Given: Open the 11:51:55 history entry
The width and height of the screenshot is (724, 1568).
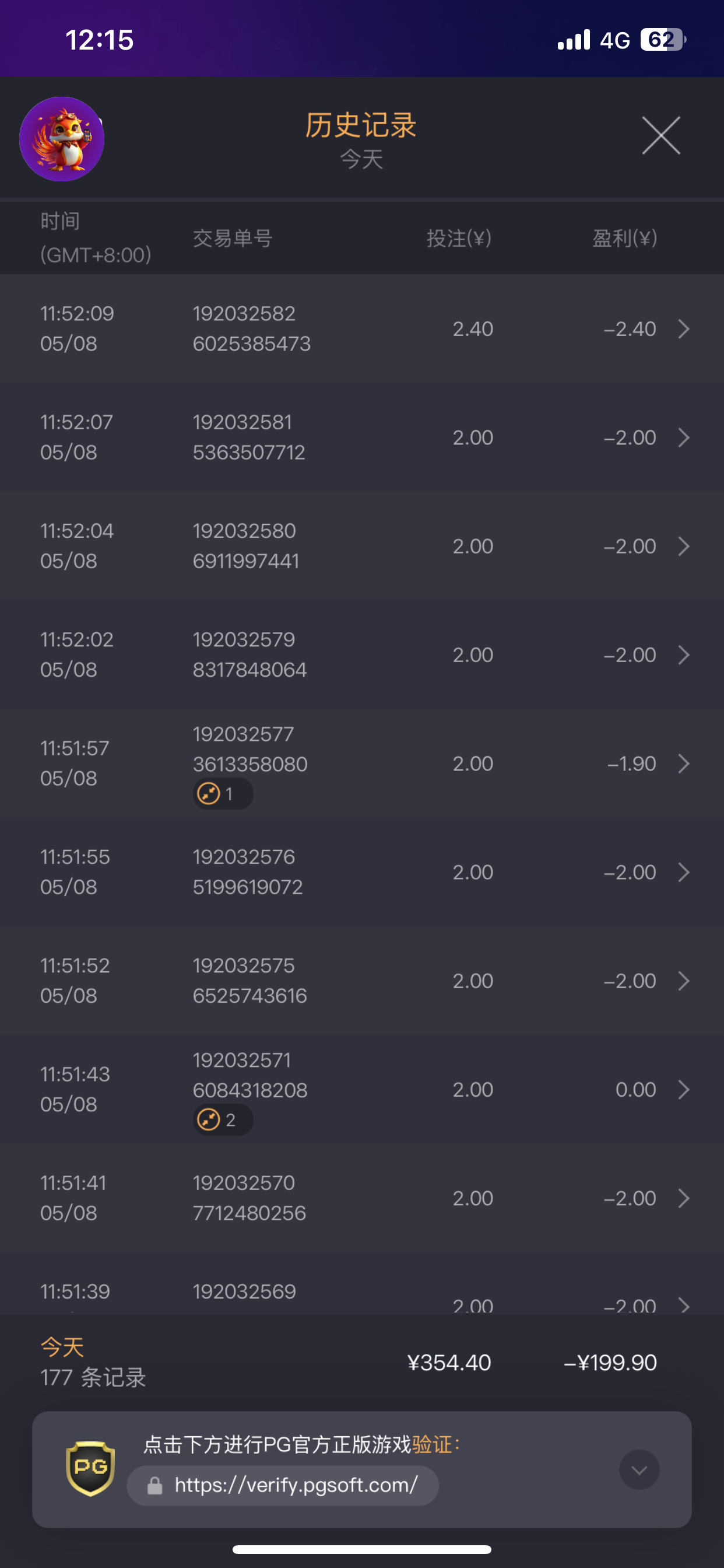Looking at the screenshot, I should click(362, 871).
